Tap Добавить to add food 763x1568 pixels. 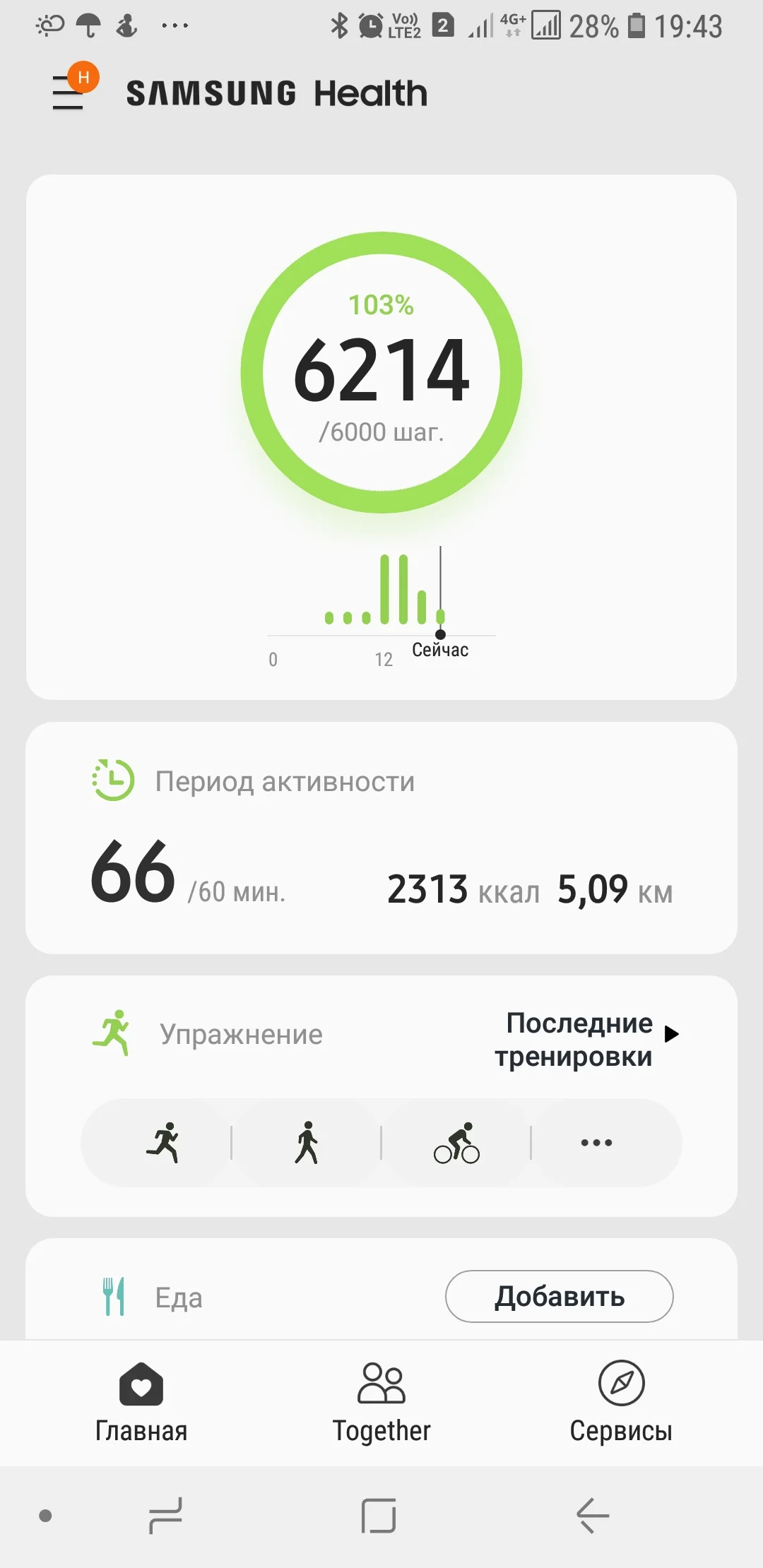click(559, 1296)
